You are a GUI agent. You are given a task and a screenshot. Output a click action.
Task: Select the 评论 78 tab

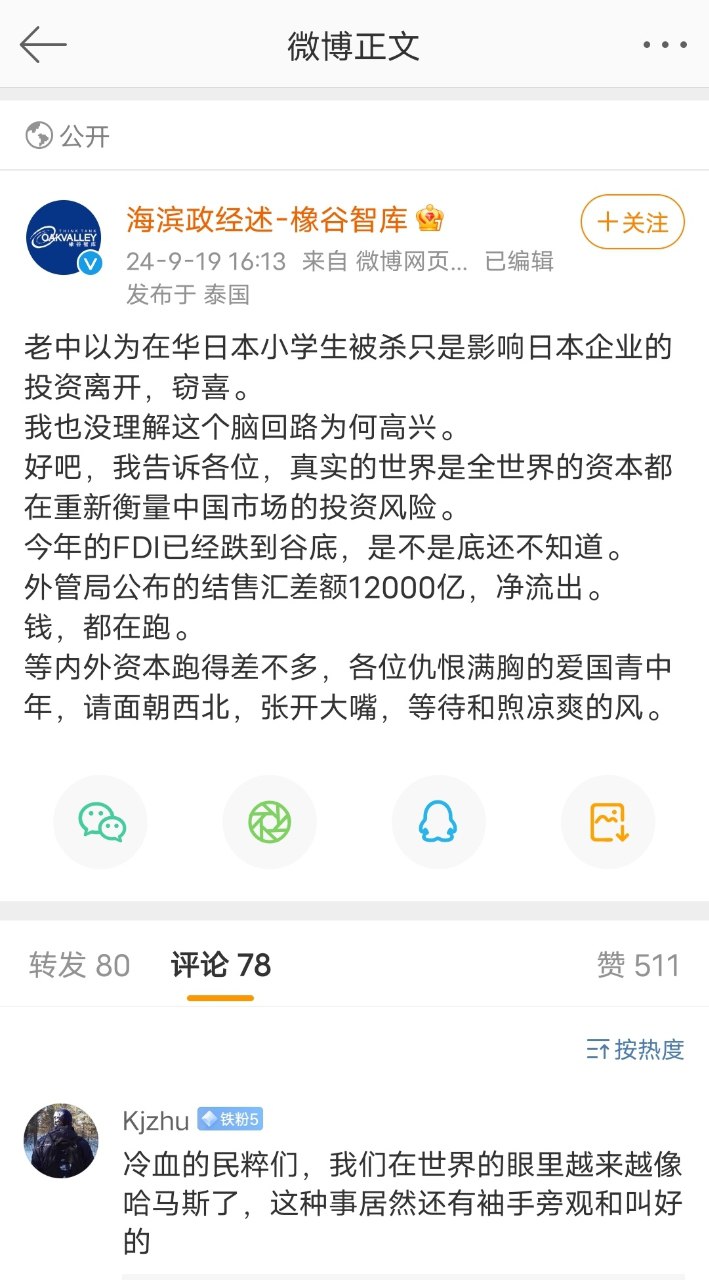pyautogui.click(x=220, y=965)
